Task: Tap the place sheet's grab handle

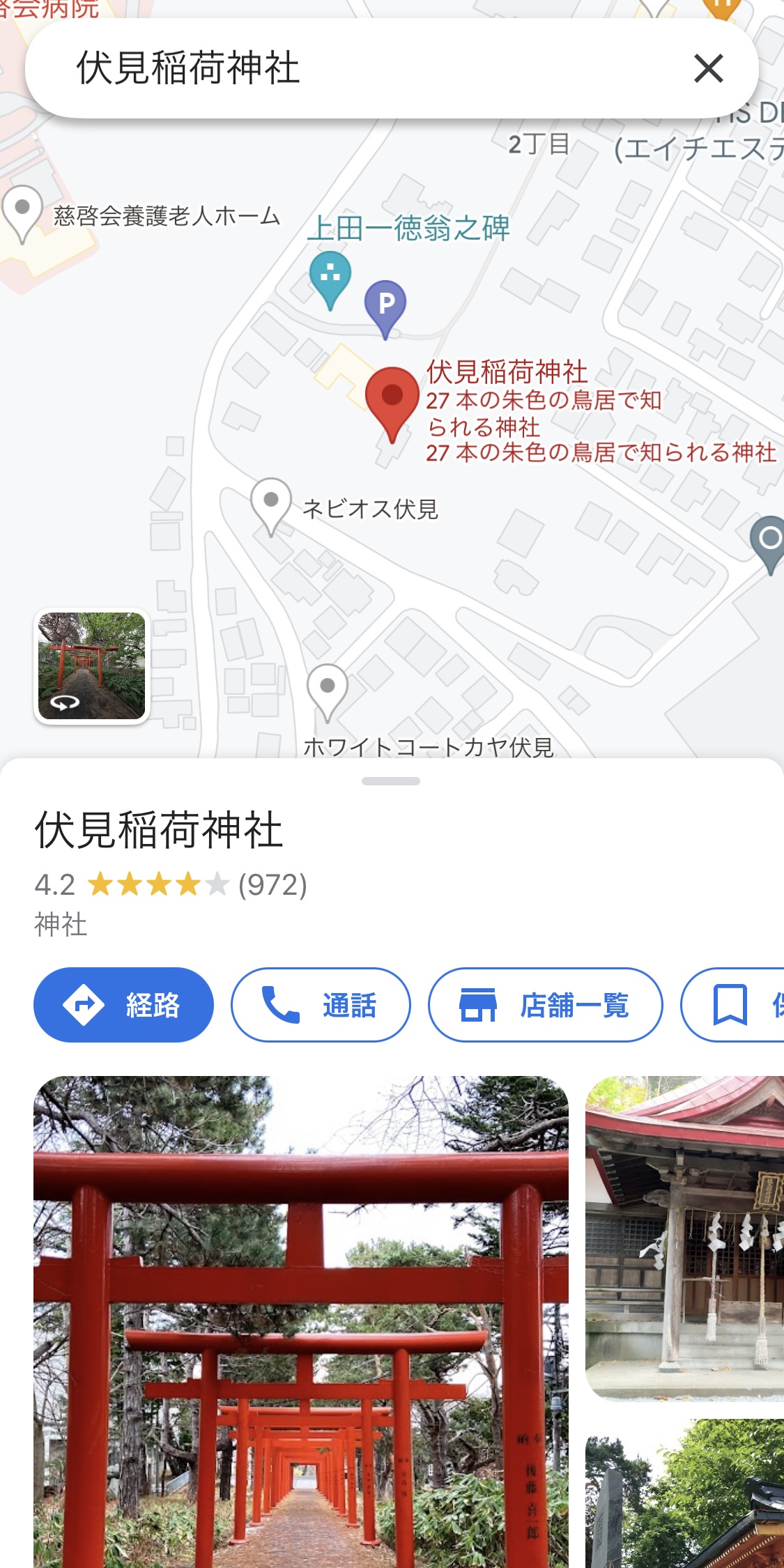Action: click(x=391, y=781)
